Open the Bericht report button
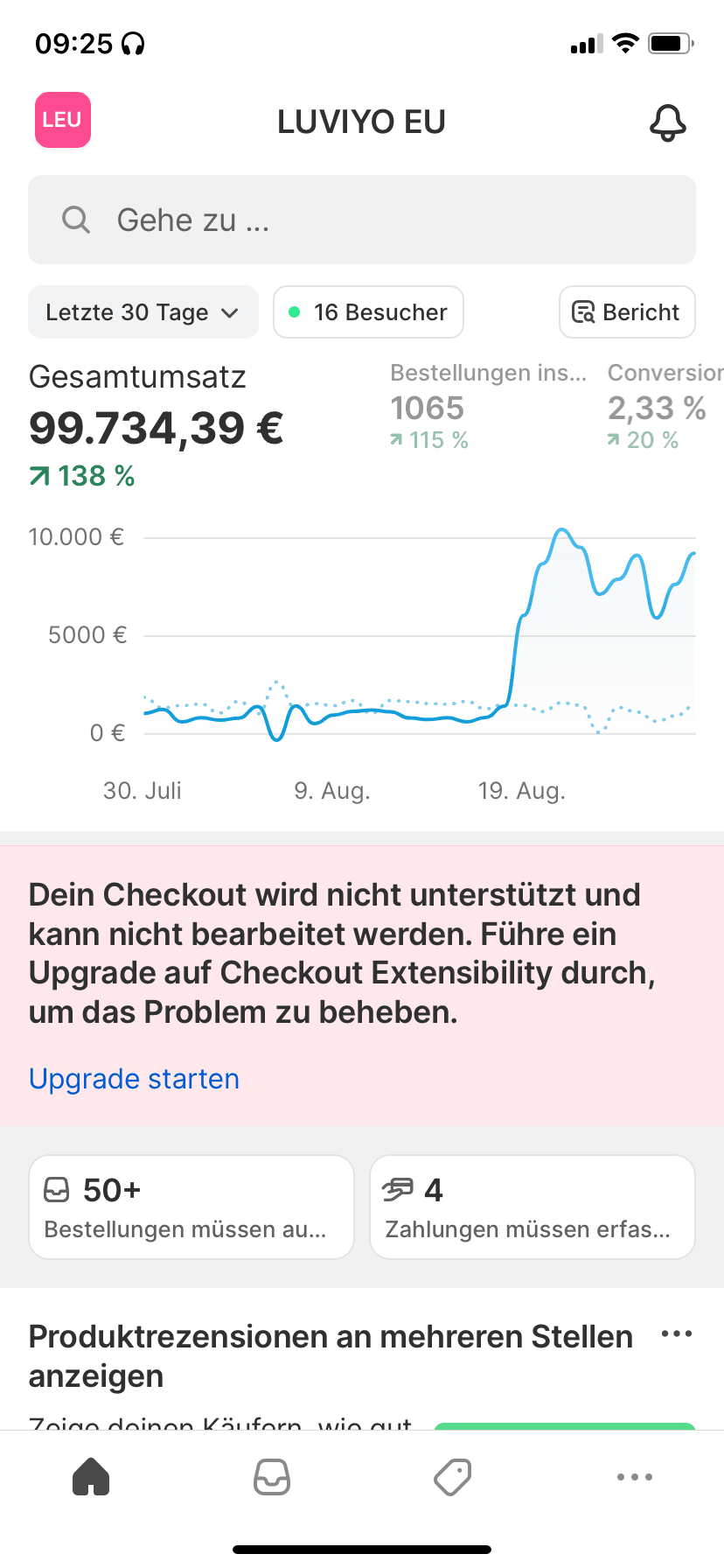This screenshot has width=724, height=1568. (x=627, y=312)
